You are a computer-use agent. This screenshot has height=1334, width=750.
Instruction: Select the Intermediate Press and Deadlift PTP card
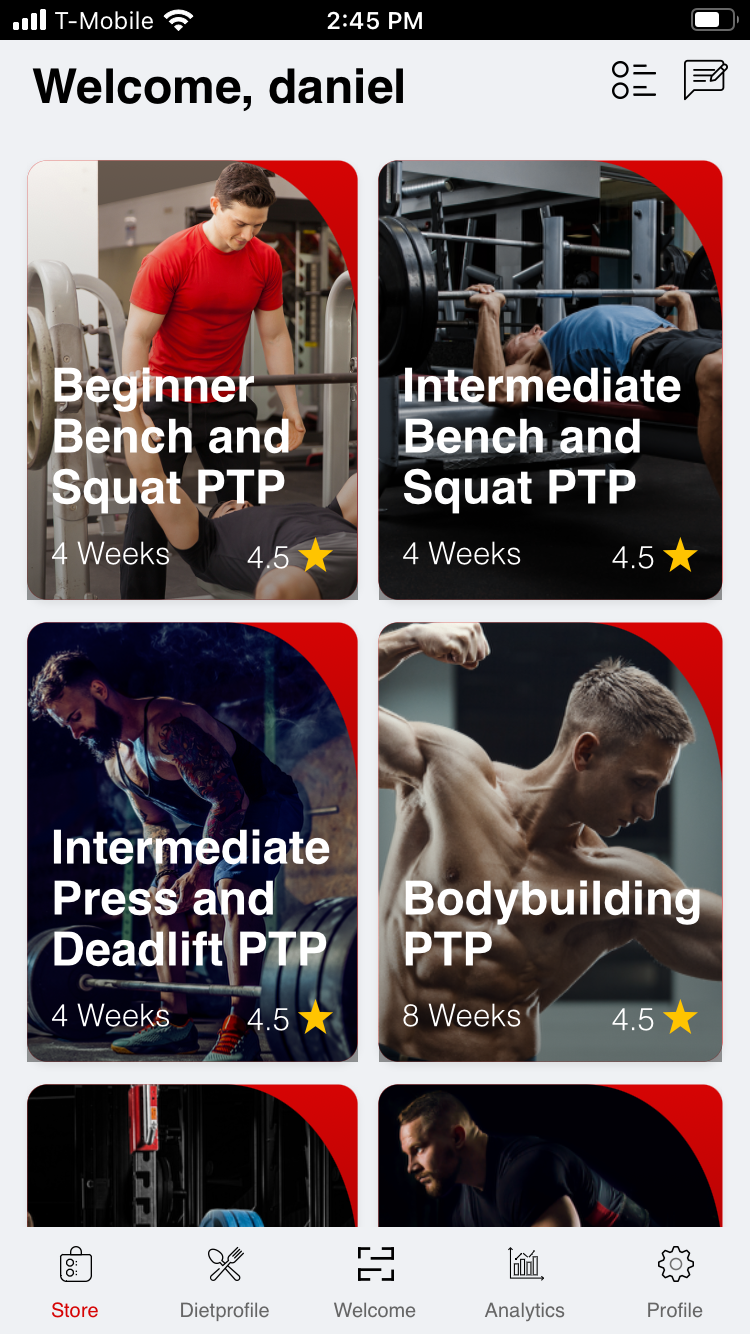(192, 842)
